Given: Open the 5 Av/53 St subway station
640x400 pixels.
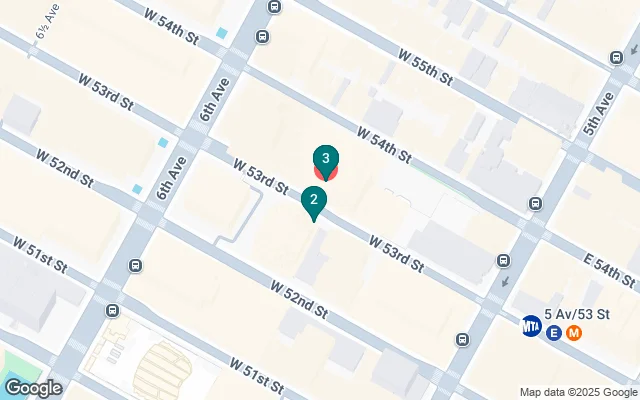Looking at the screenshot, I should (532, 326).
